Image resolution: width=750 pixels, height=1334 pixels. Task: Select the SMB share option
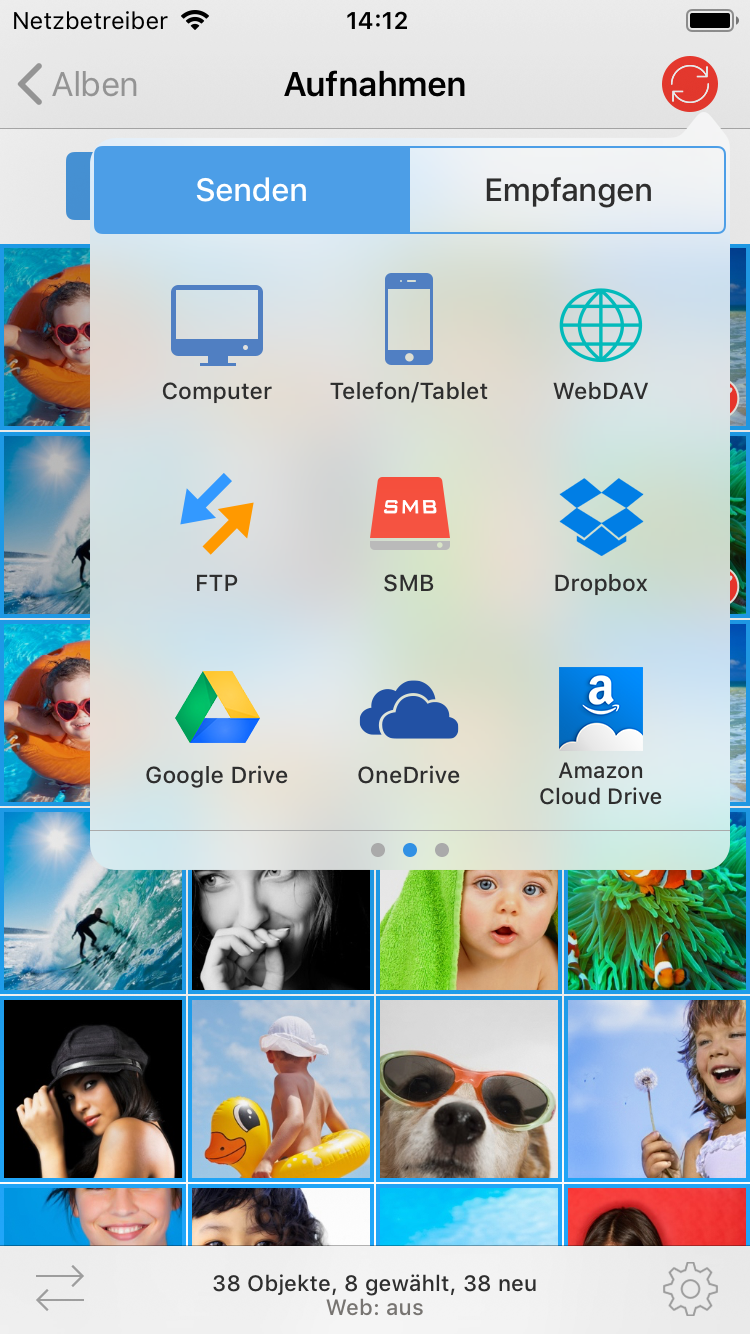click(x=409, y=532)
